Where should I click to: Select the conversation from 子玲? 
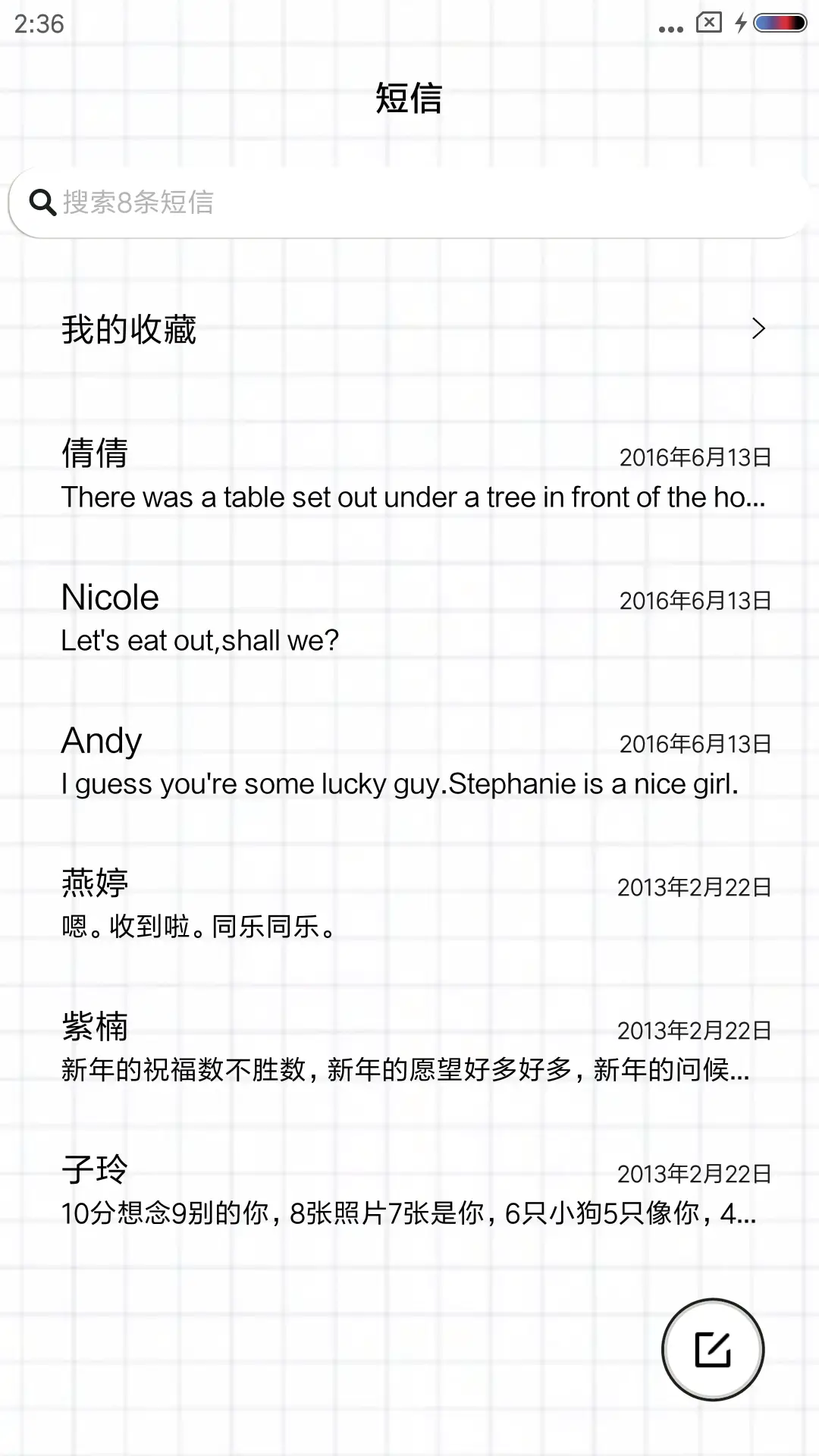click(409, 1192)
